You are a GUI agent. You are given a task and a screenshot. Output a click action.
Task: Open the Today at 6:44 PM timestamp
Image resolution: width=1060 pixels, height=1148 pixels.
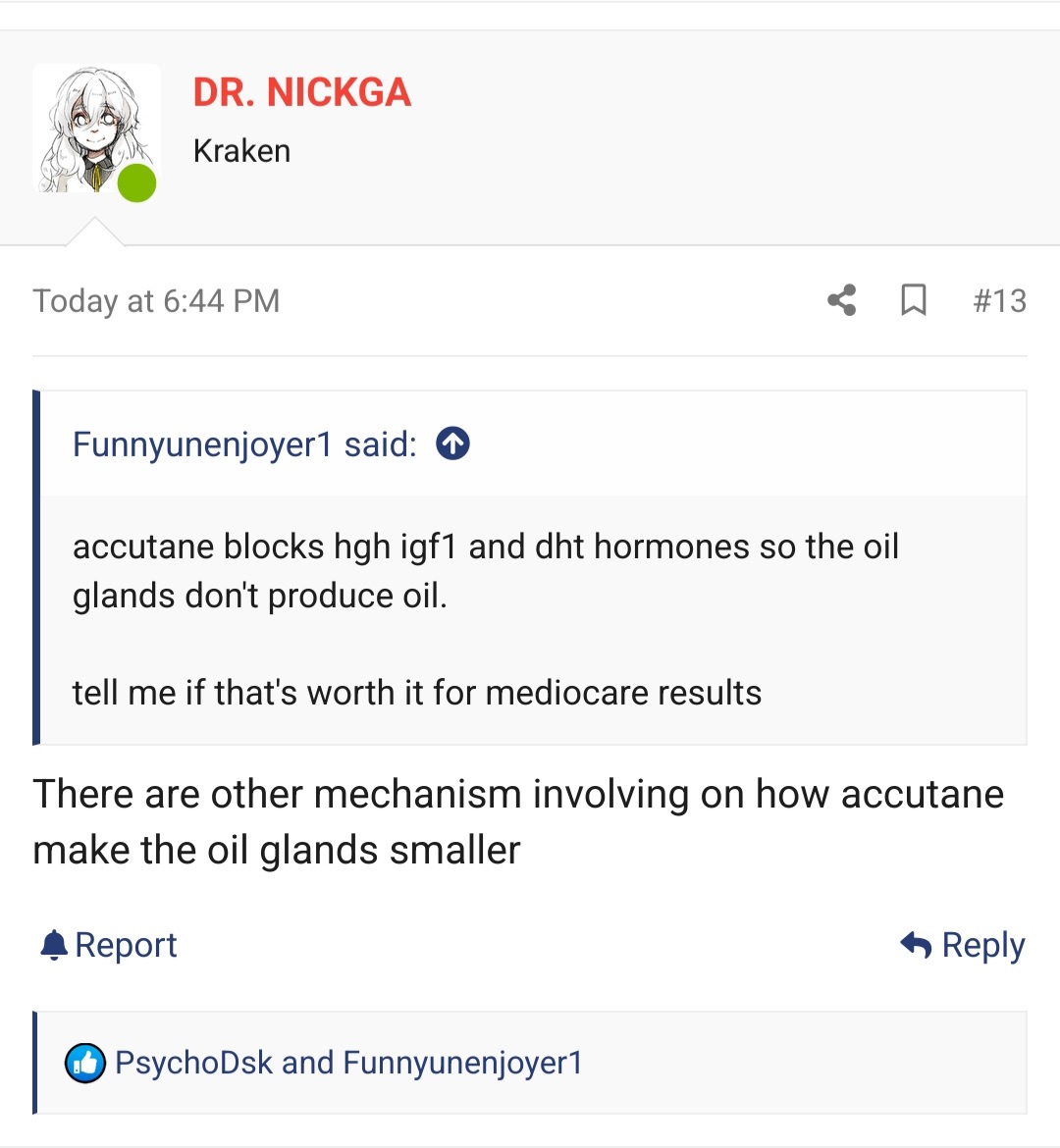coord(156,300)
